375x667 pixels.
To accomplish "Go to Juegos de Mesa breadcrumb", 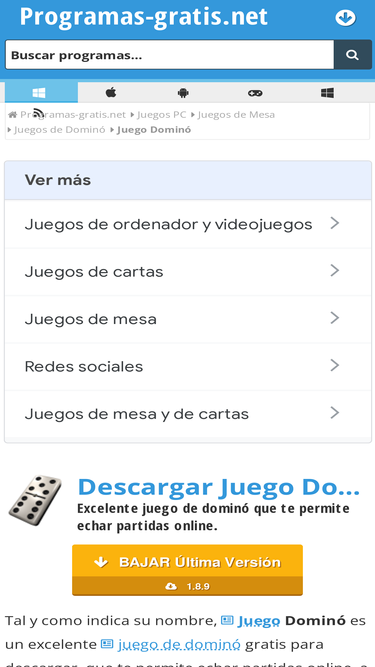I will [x=236, y=114].
